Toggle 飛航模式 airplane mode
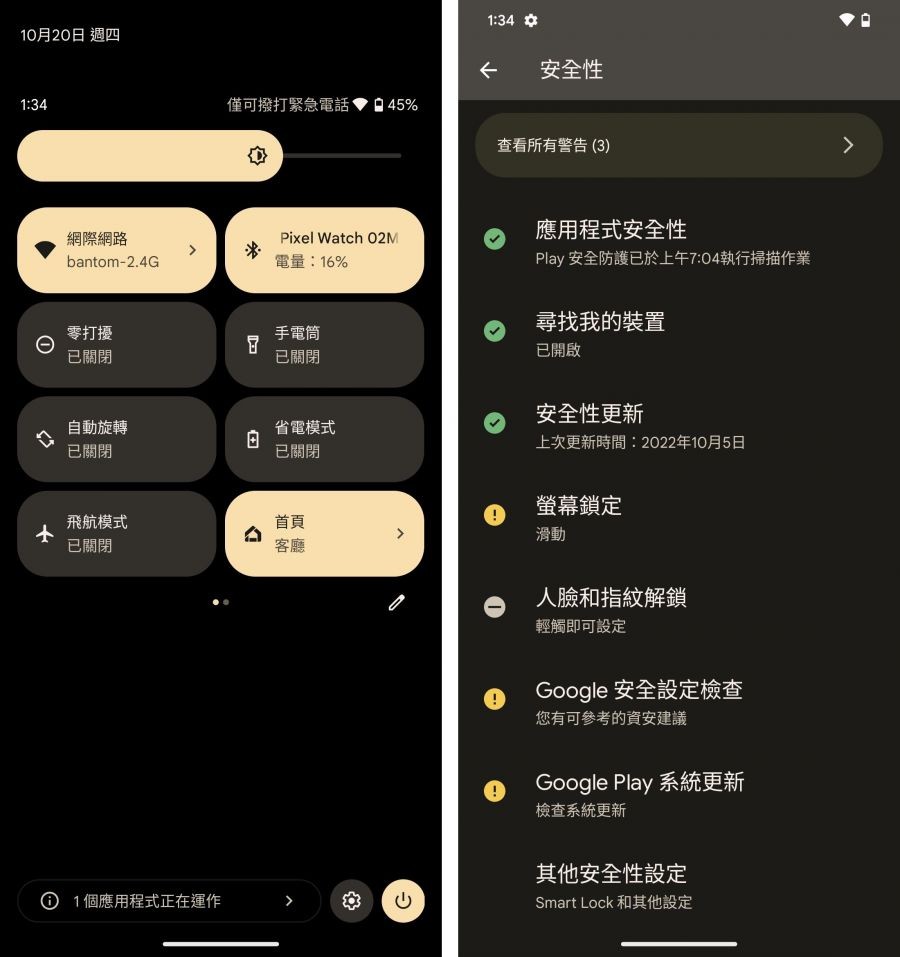900x957 pixels. pos(116,533)
